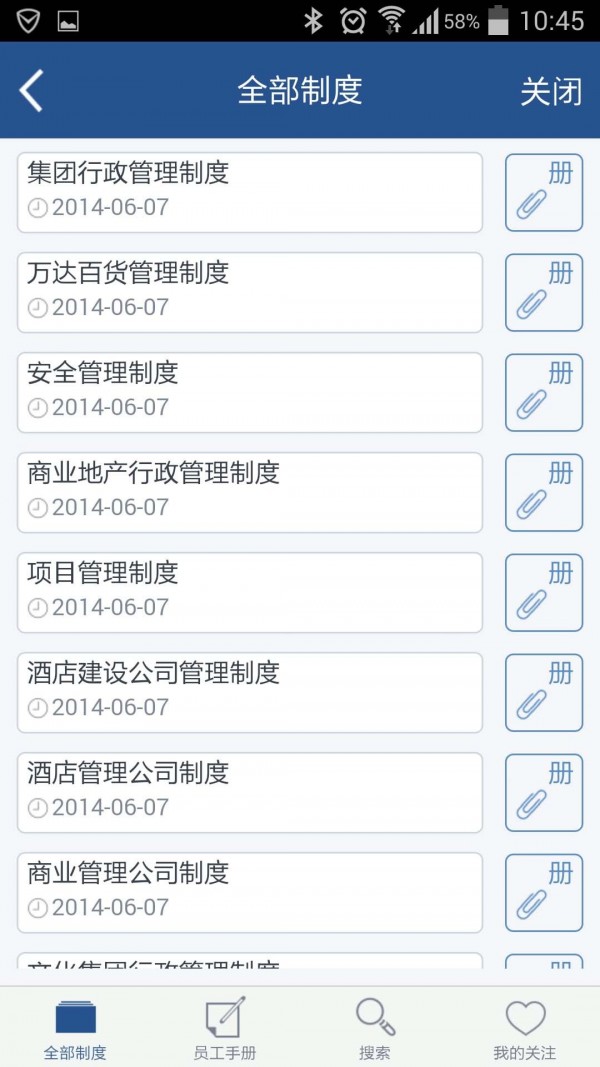Open 酒店建设公司管理制度
Screen dimensions: 600x1067
coord(249,692)
